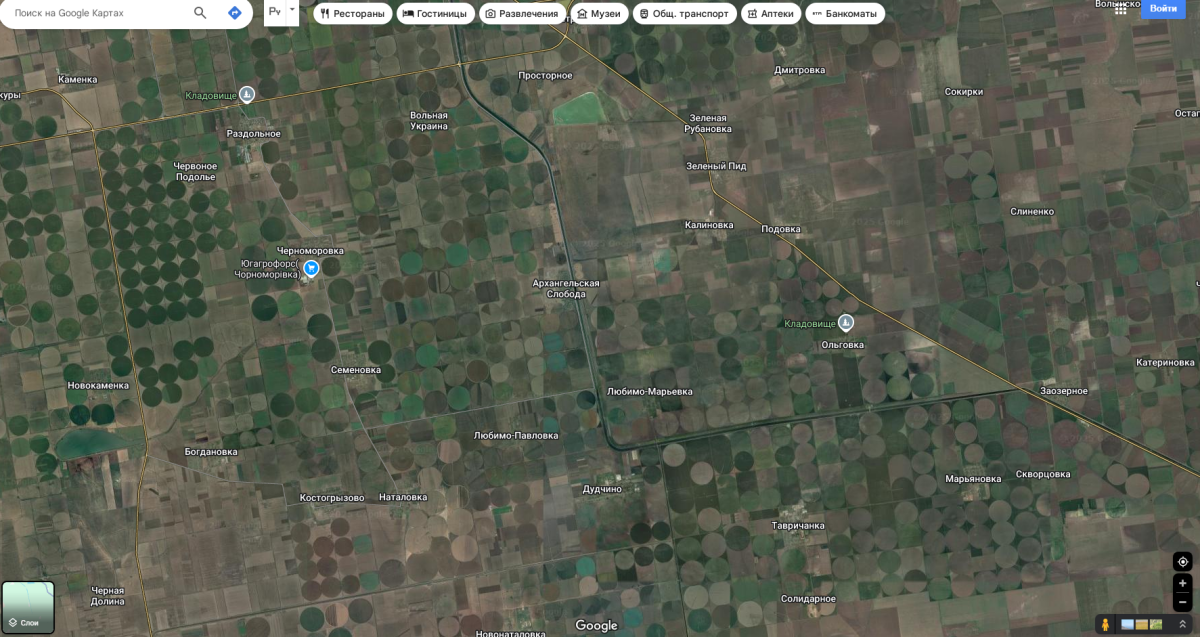The image size is (1200, 637).
Task: Select the Гостиницы chip
Action: 435,14
